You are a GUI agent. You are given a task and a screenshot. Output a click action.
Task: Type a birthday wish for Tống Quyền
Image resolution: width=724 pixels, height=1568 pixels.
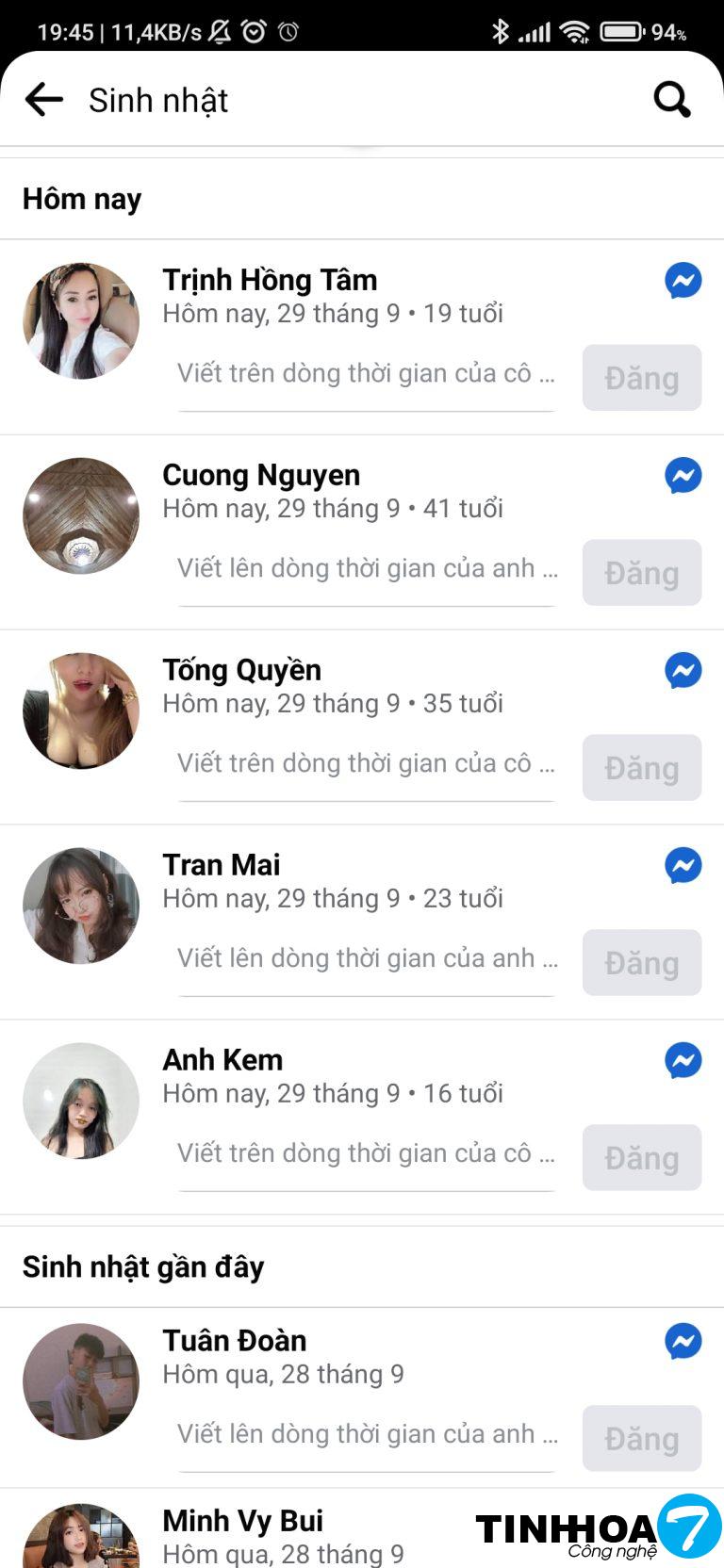click(366, 764)
